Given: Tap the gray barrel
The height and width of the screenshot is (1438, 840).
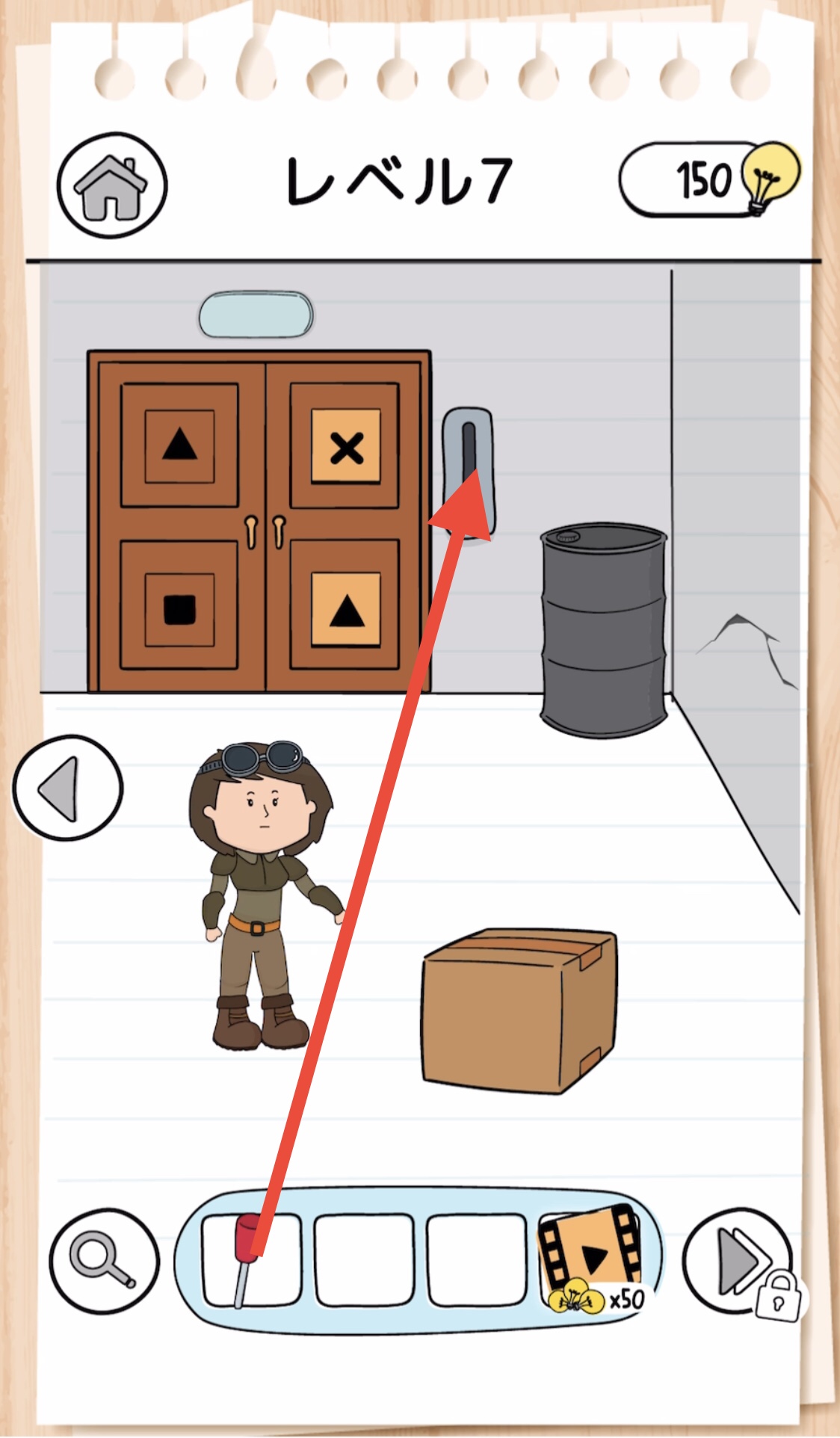Looking at the screenshot, I should click(604, 630).
